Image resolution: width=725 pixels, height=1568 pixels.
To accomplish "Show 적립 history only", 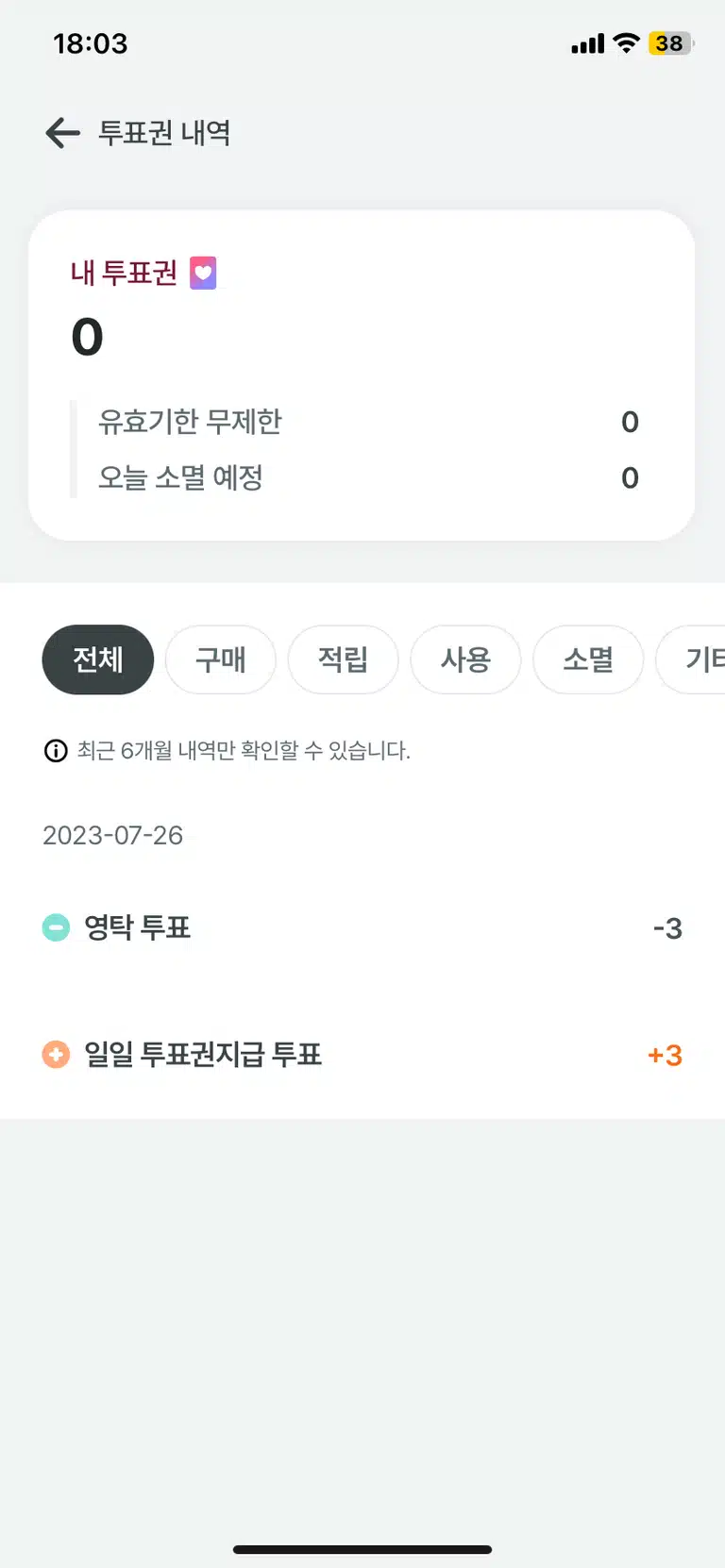I will 344,659.
